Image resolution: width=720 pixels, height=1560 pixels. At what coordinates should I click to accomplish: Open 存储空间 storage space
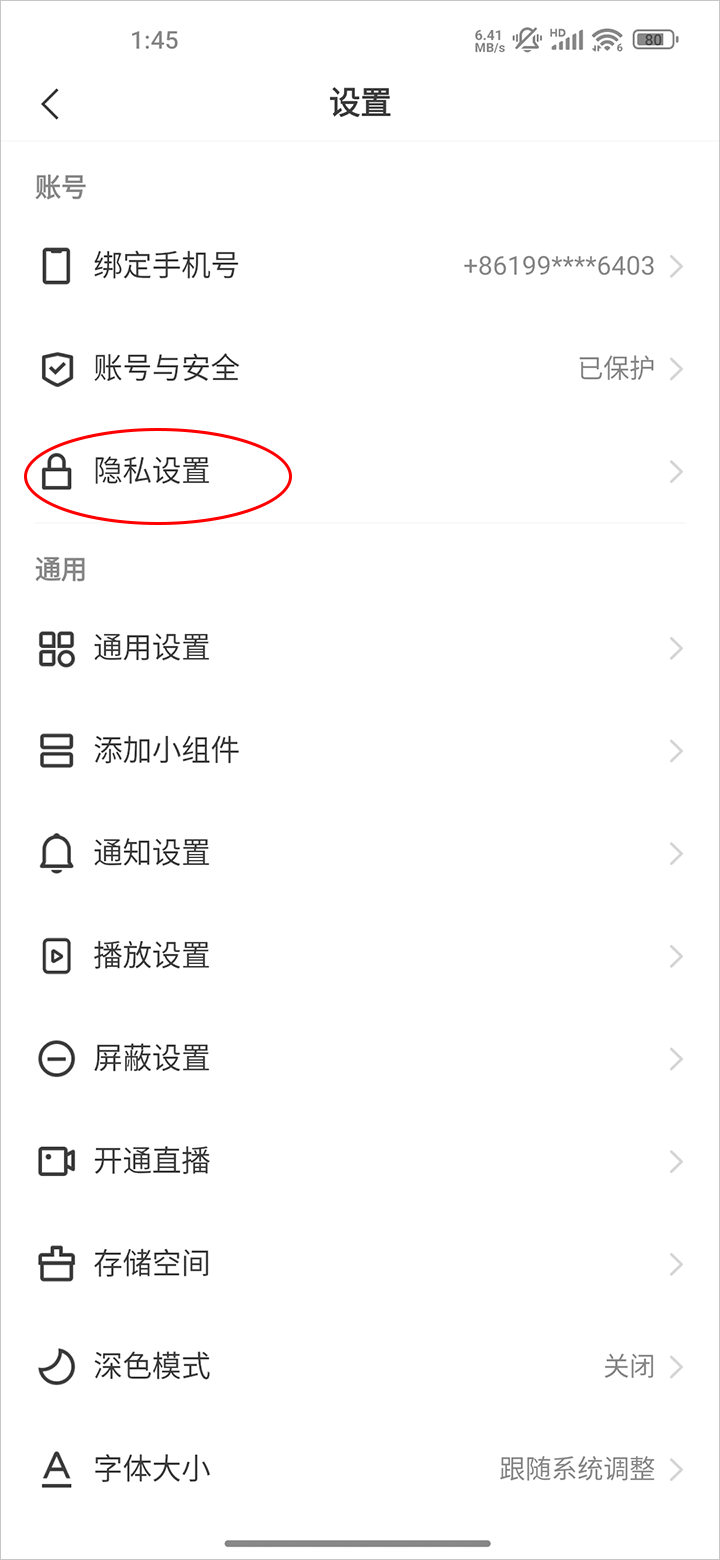pos(360,1264)
